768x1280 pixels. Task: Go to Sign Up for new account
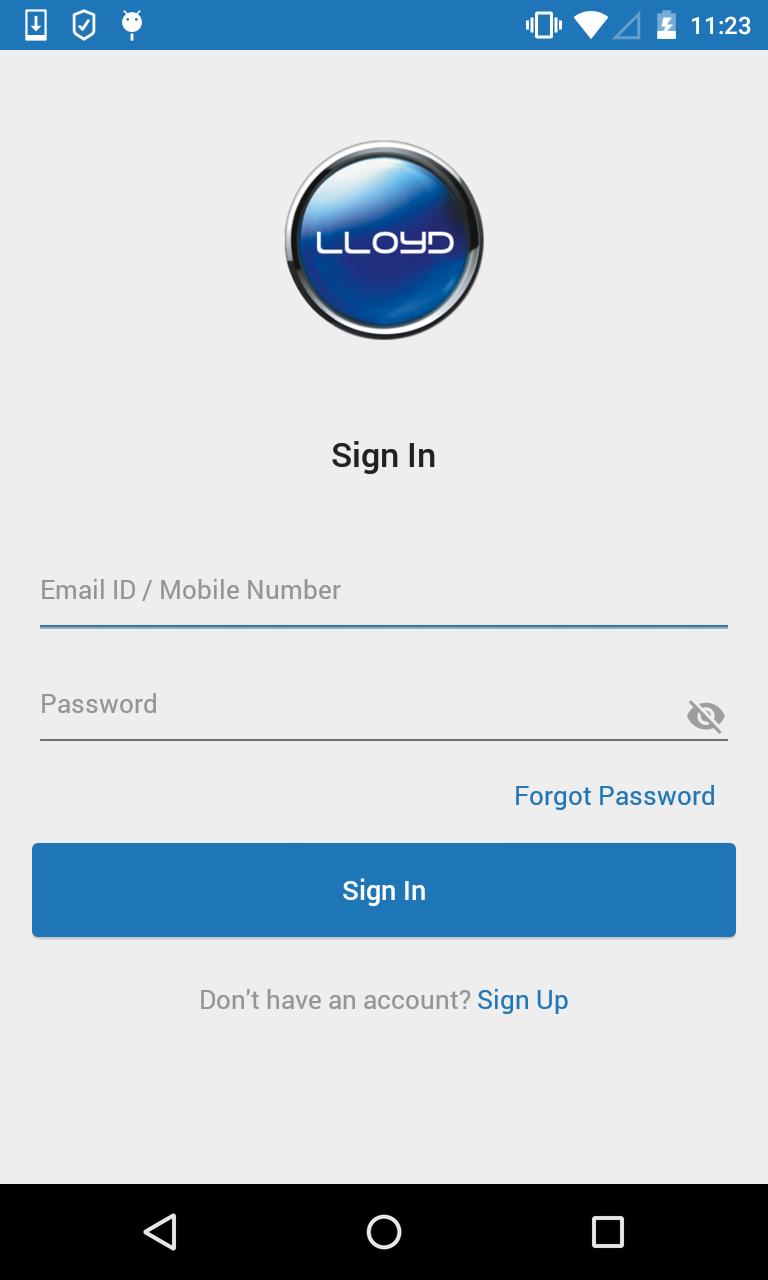click(523, 1000)
